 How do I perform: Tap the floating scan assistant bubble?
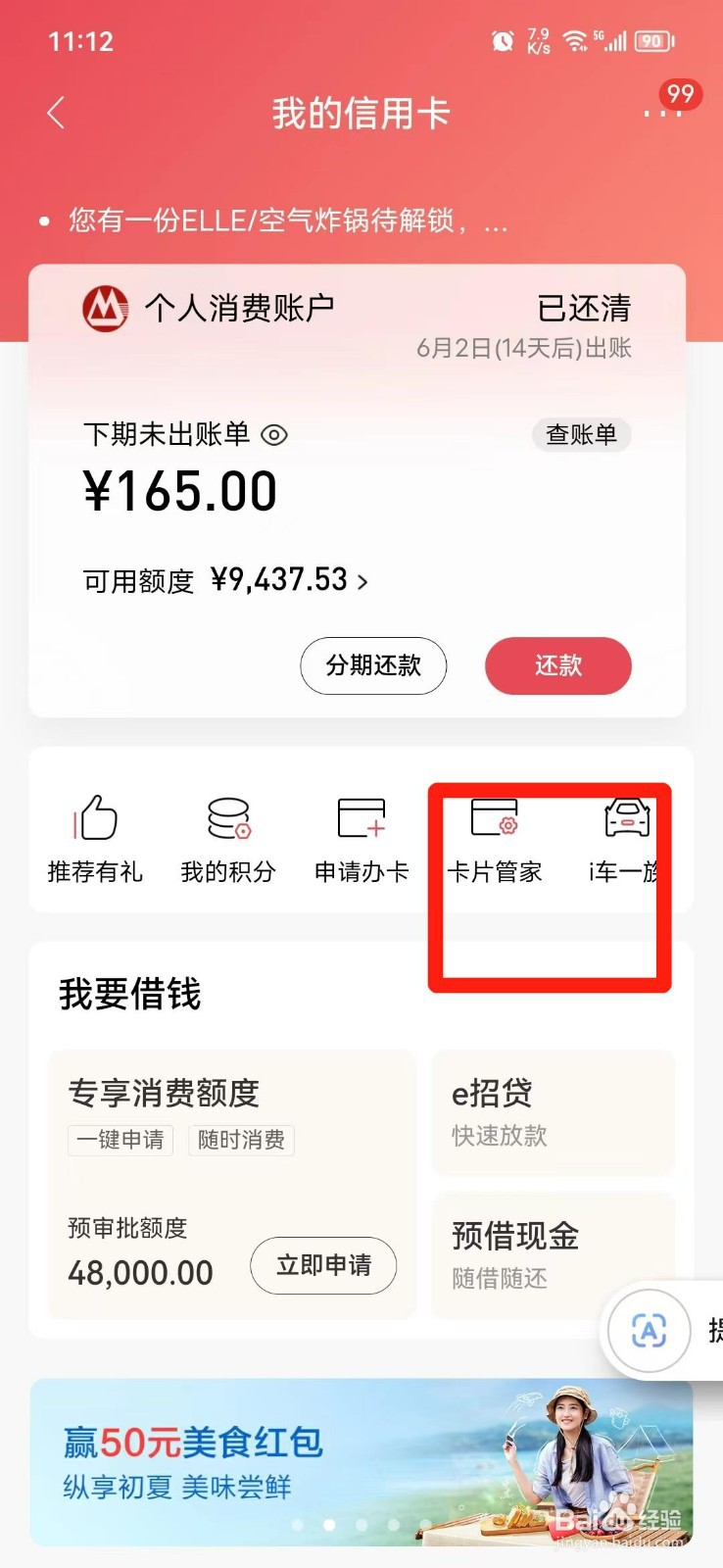pyautogui.click(x=649, y=1331)
